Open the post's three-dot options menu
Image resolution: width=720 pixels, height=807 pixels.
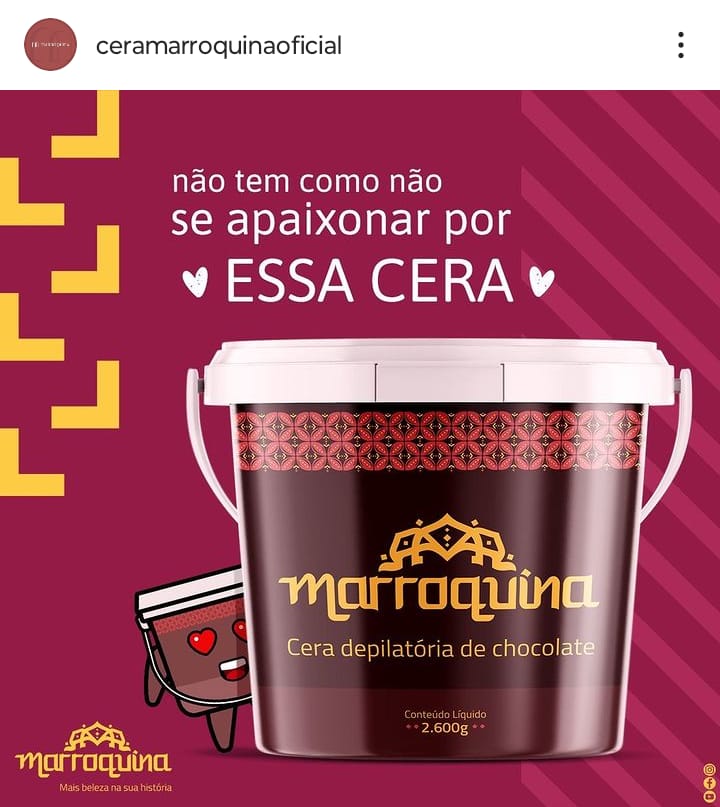tap(680, 45)
